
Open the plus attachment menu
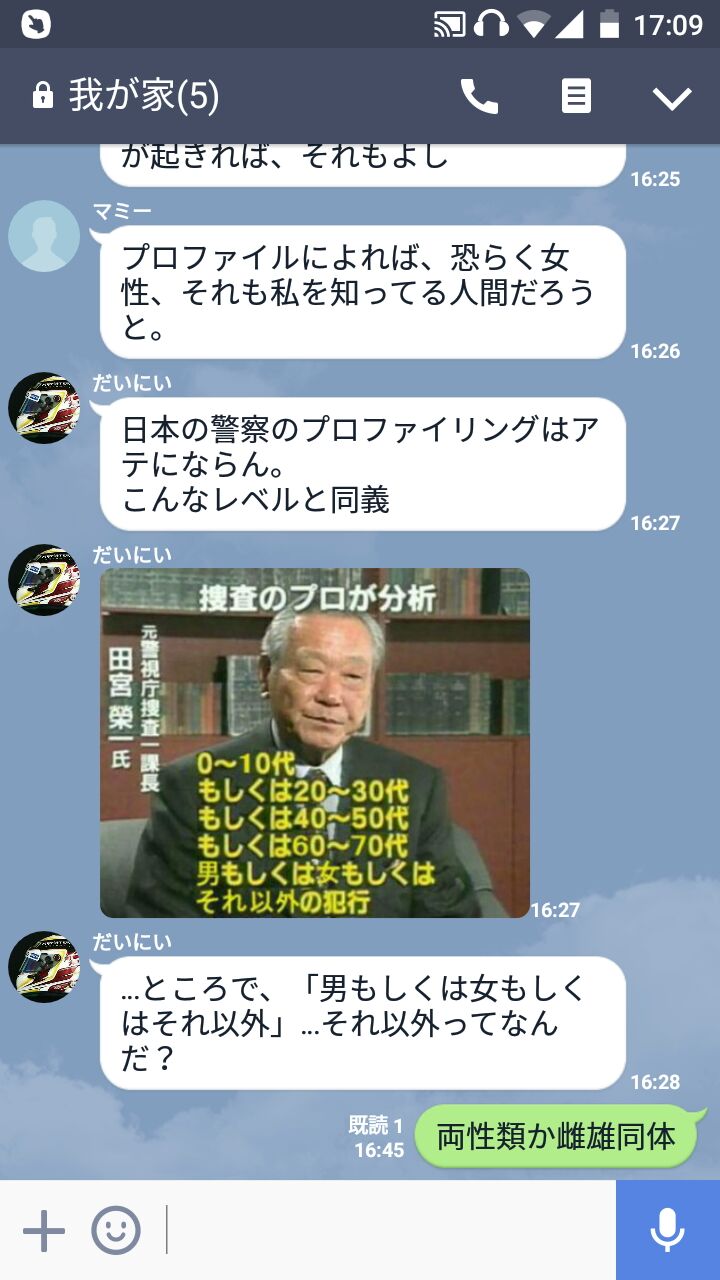coord(44,1231)
